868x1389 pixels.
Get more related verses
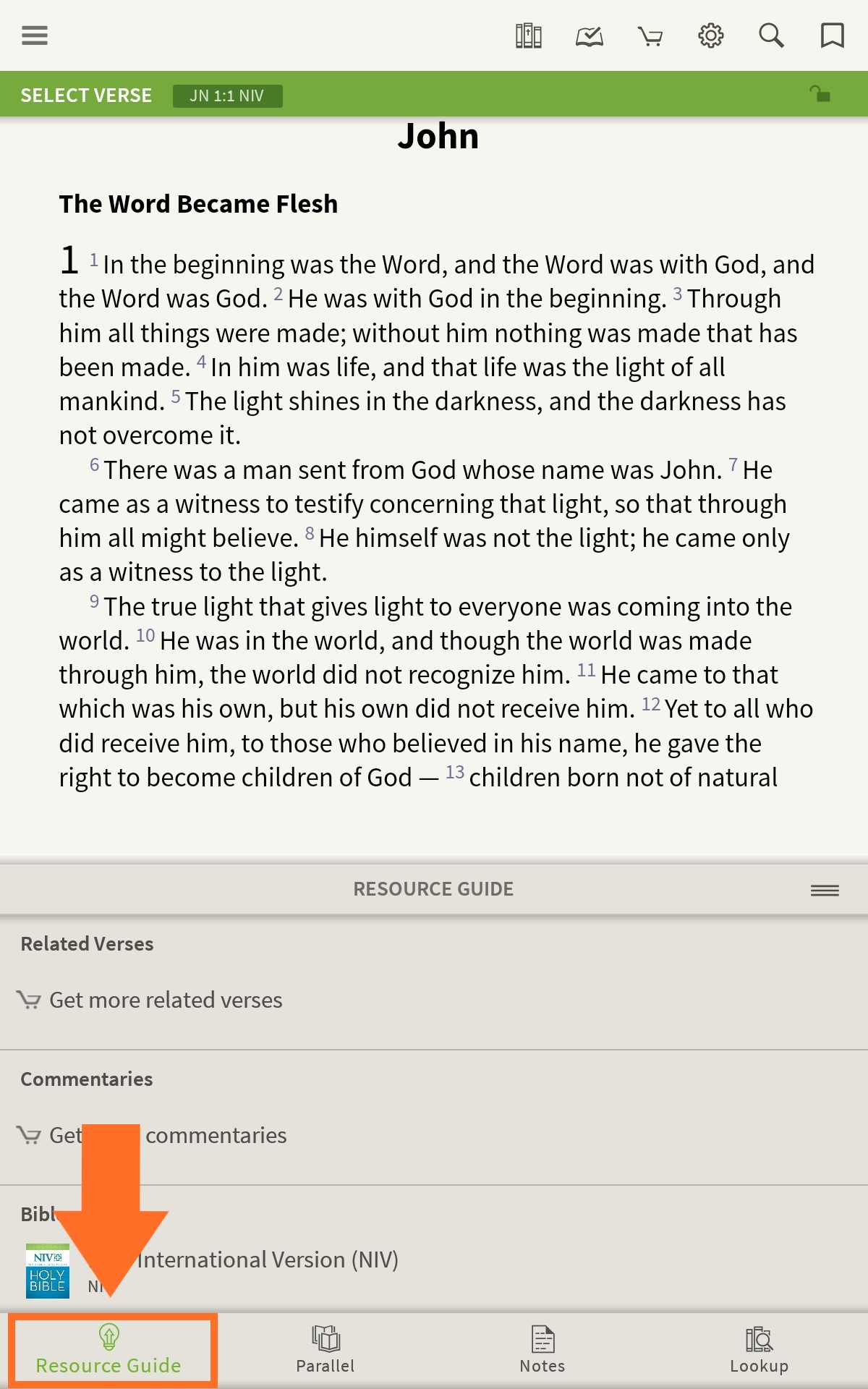pos(150,1000)
